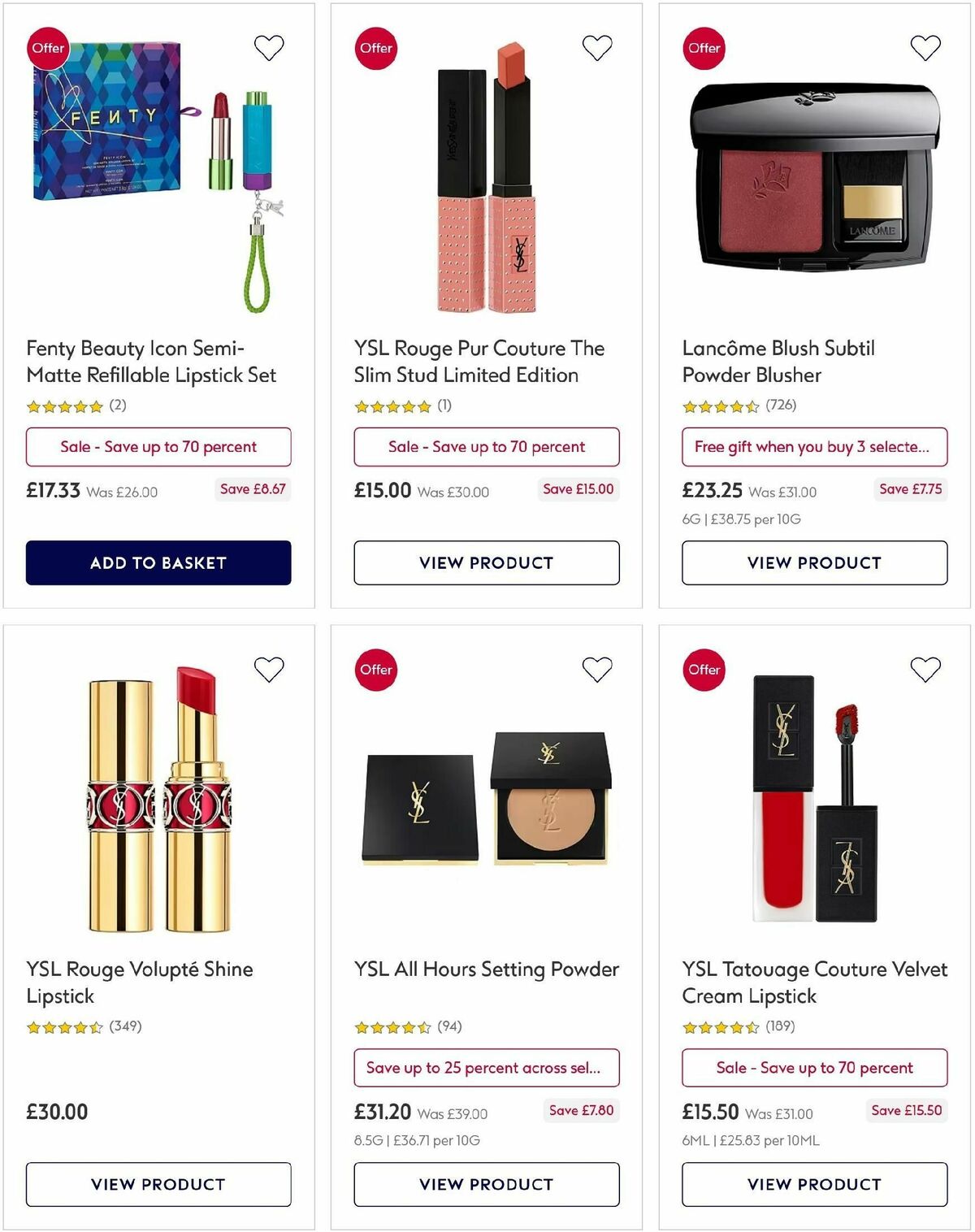Click the Offer badge on Lancôme Blush Subtil
Image resolution: width=975 pixels, height=1232 pixels.
(x=704, y=48)
